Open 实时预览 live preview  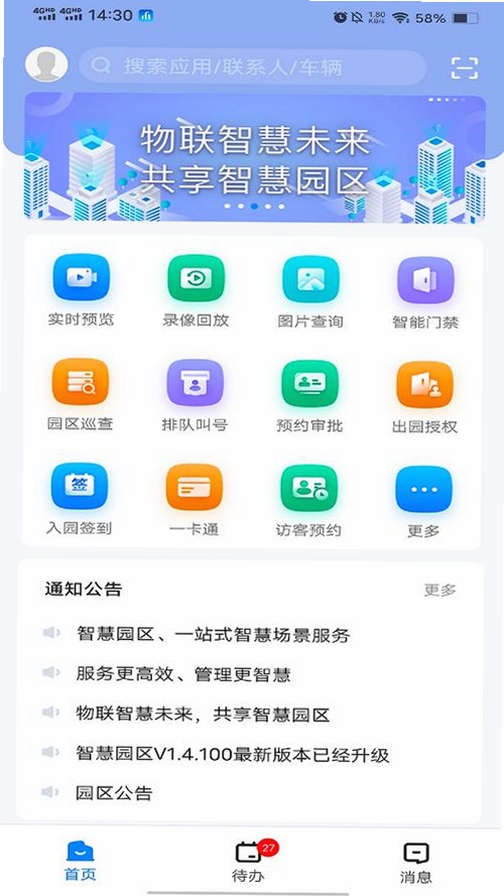81,291
